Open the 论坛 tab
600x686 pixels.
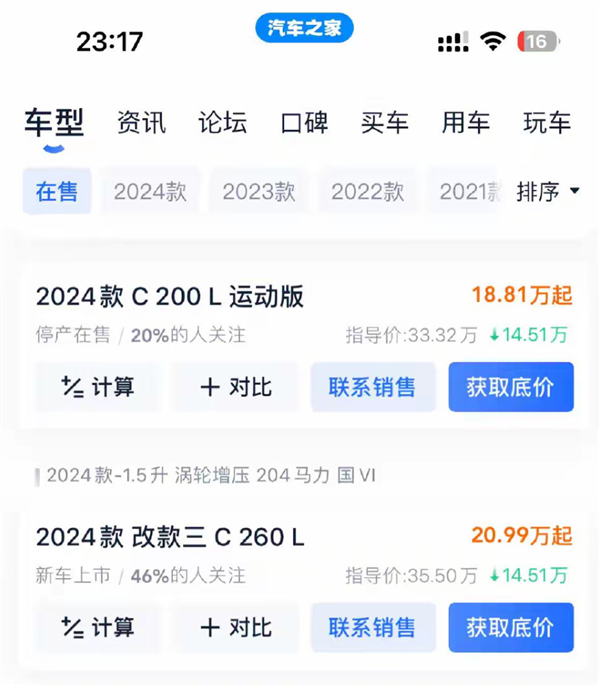223,123
